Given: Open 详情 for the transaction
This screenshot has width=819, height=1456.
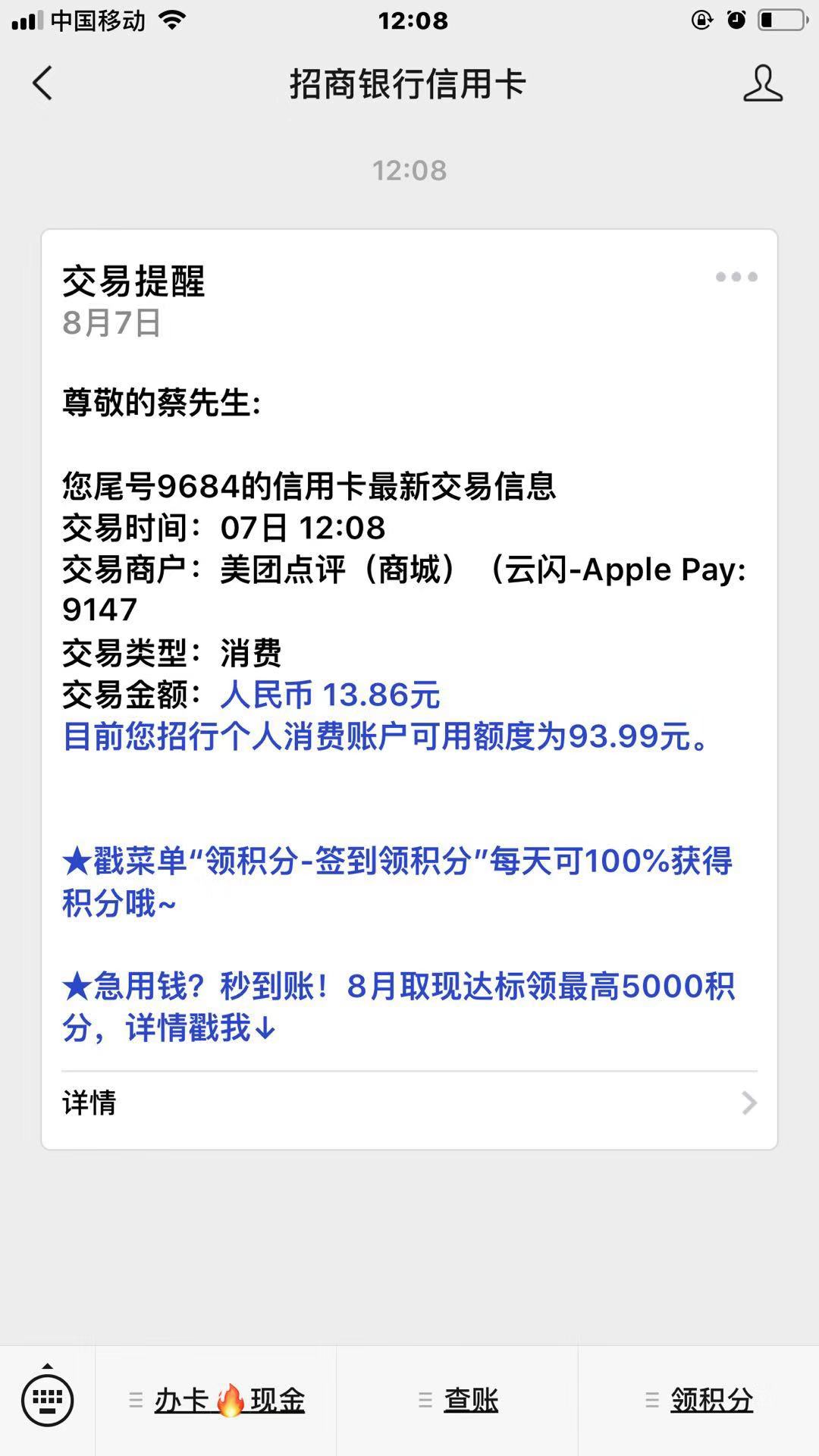Looking at the screenshot, I should point(409,1103).
